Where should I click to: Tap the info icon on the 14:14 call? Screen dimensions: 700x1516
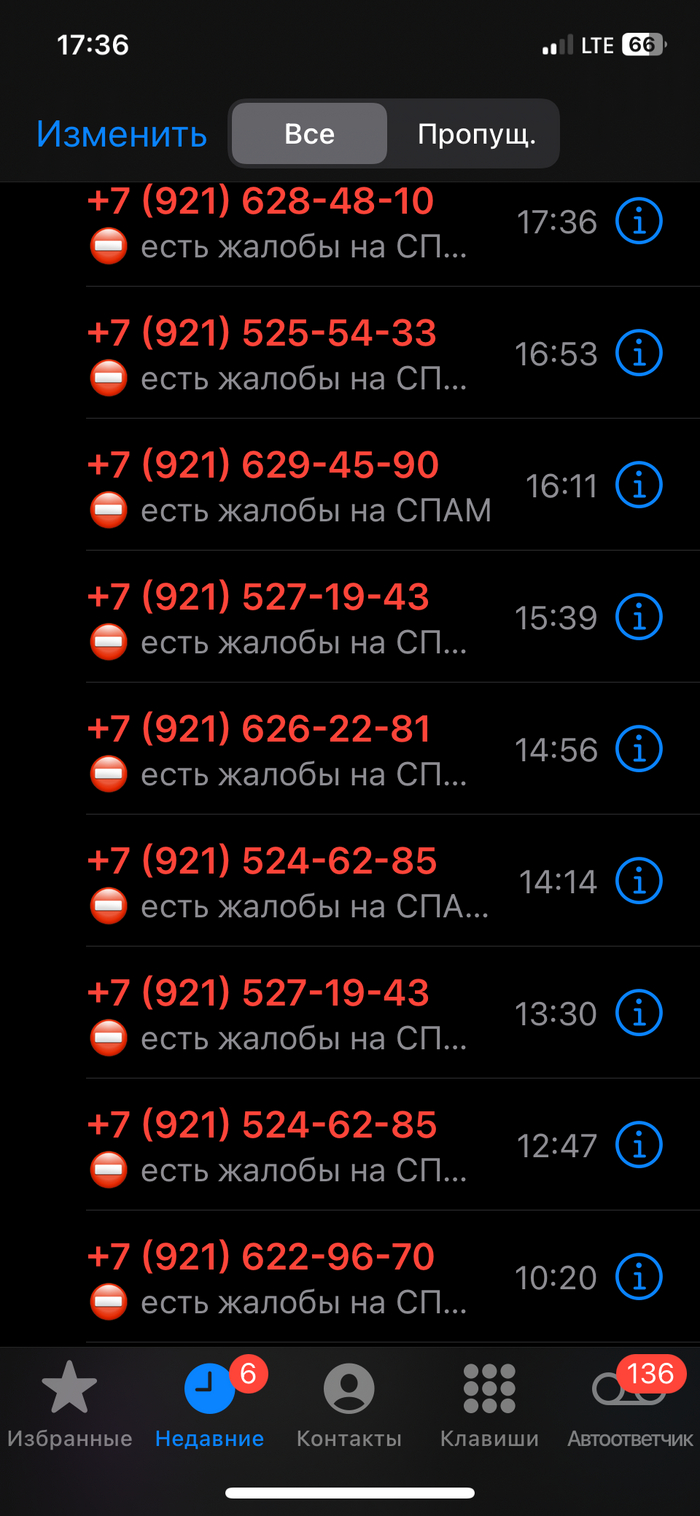pyautogui.click(x=638, y=882)
